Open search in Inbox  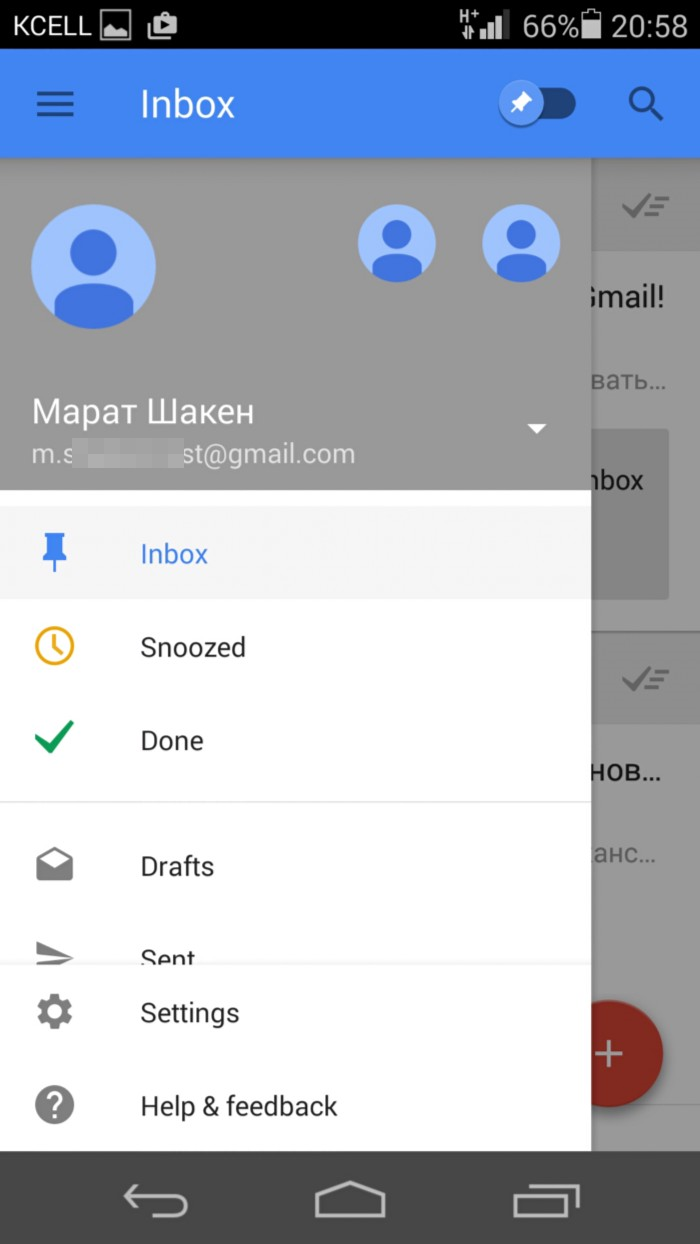coord(646,104)
